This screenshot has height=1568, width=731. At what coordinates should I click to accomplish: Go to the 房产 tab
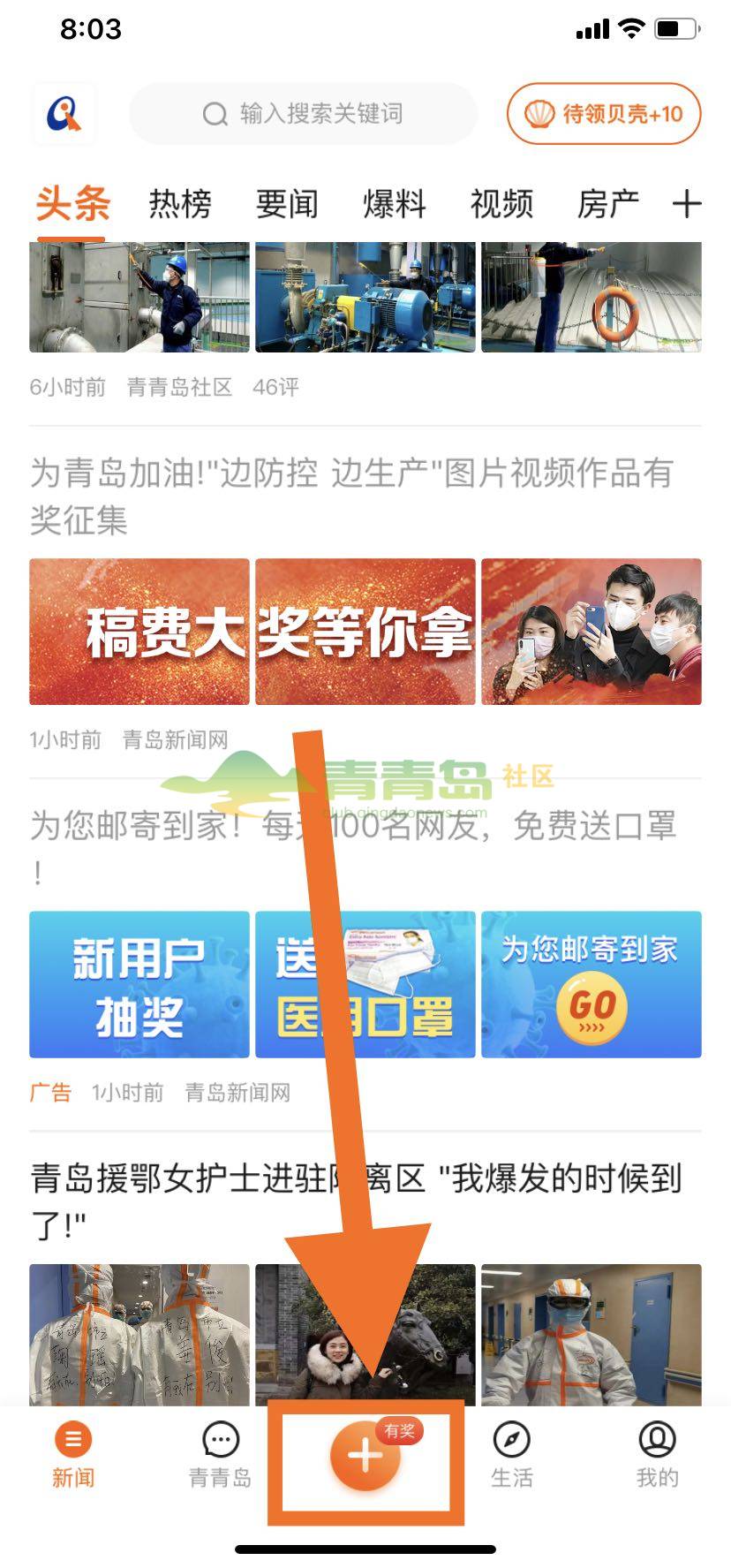coord(608,204)
